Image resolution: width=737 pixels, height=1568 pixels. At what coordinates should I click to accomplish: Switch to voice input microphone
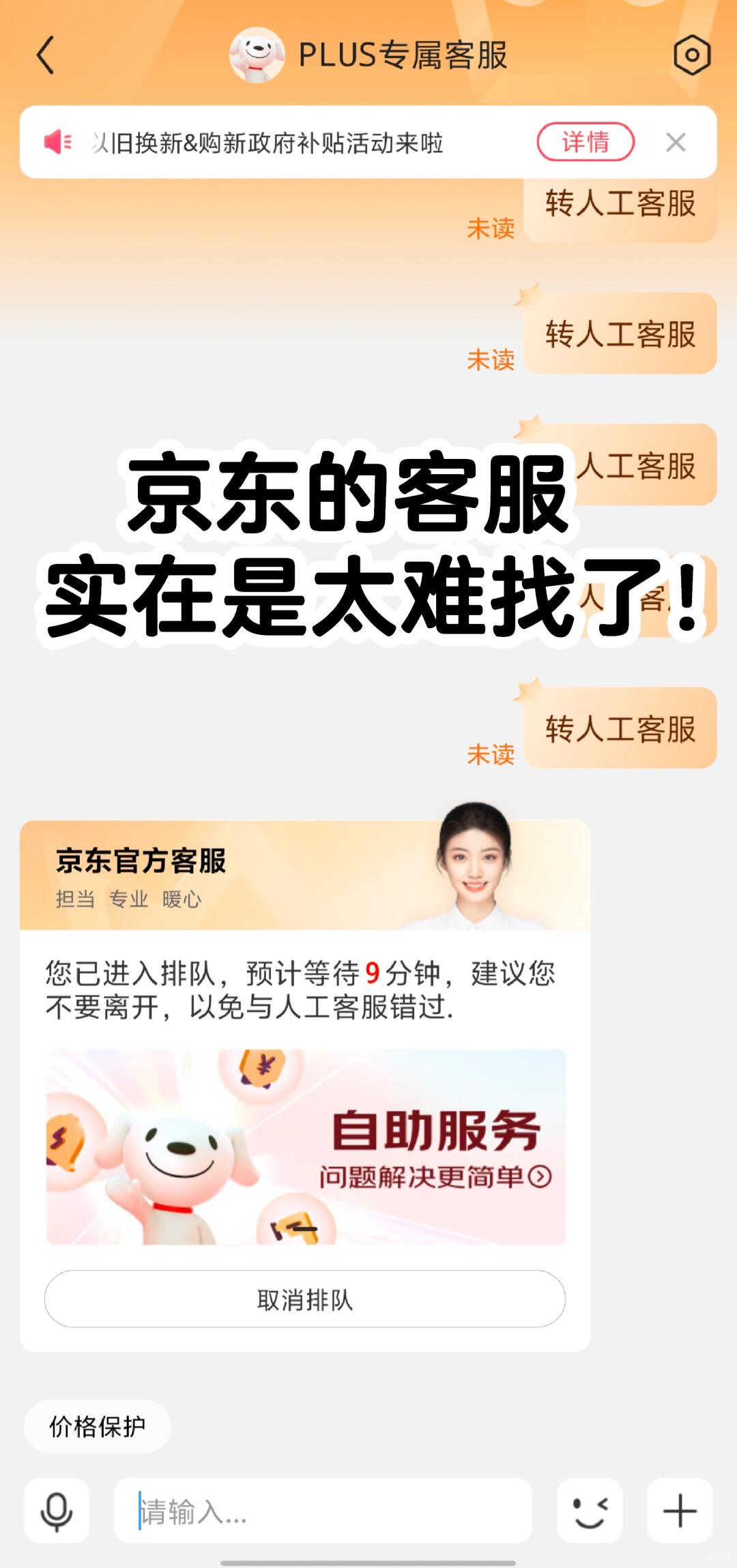coord(57,1511)
